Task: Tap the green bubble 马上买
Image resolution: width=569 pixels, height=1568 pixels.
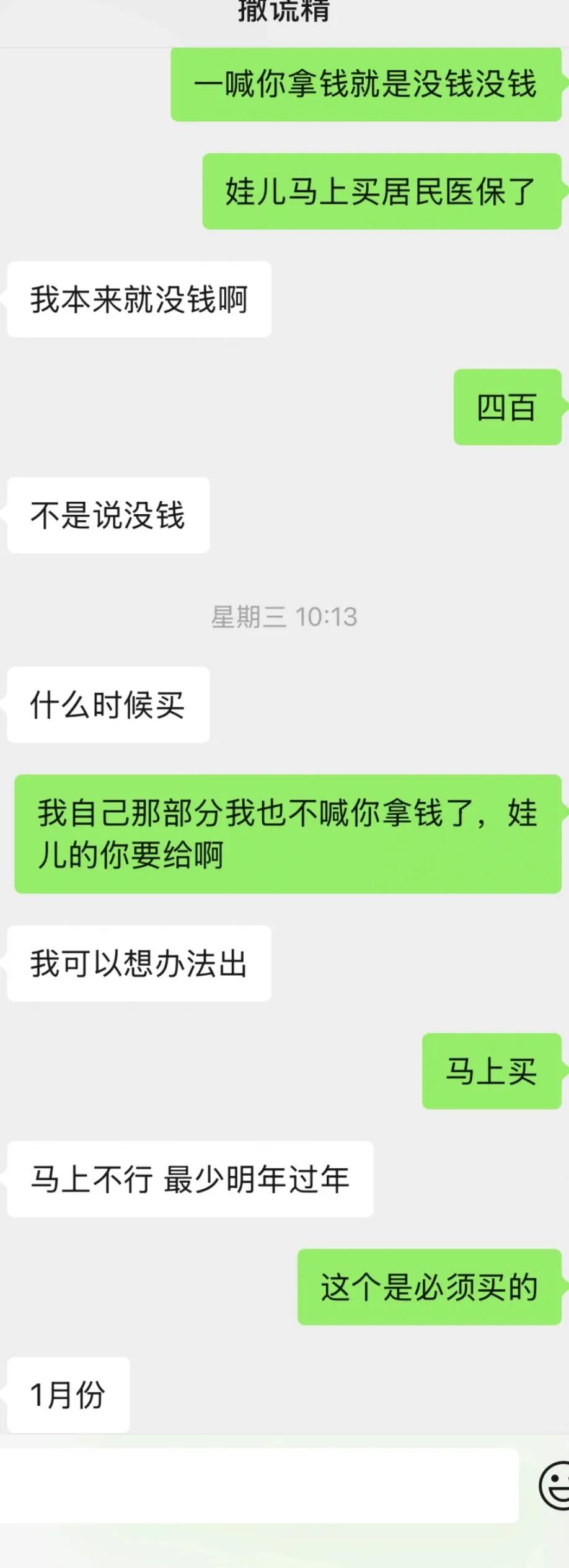Action: point(492,1072)
